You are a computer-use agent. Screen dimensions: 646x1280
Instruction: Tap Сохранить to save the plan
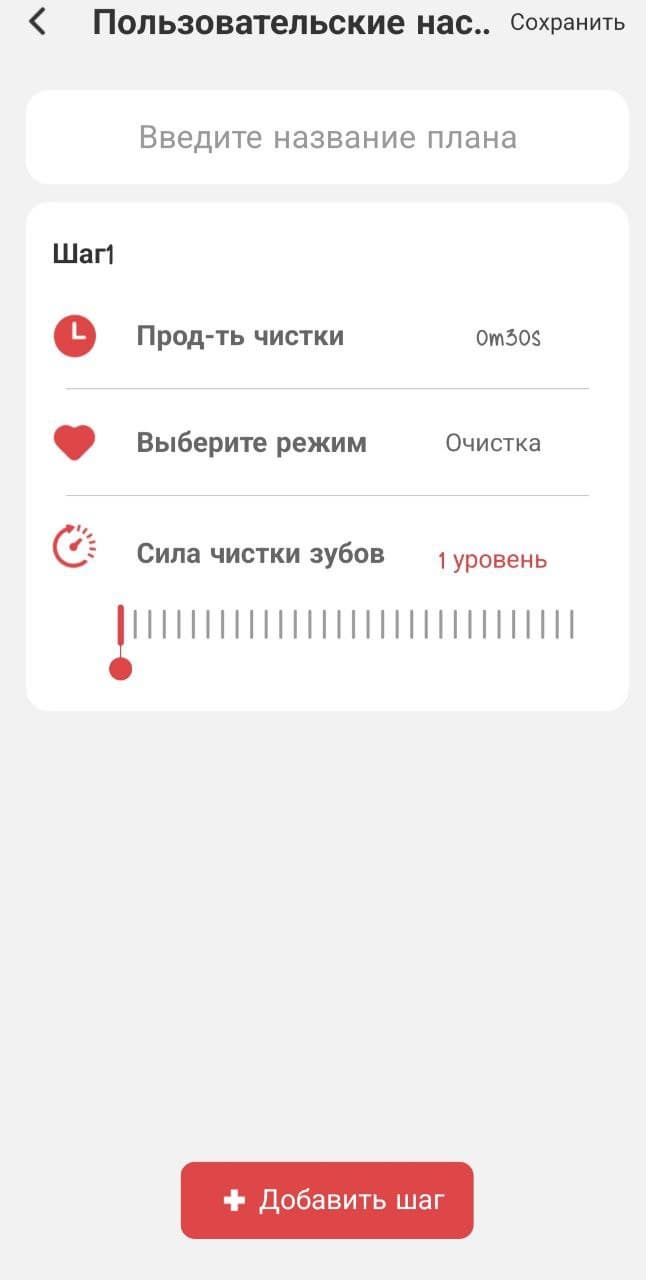point(567,22)
